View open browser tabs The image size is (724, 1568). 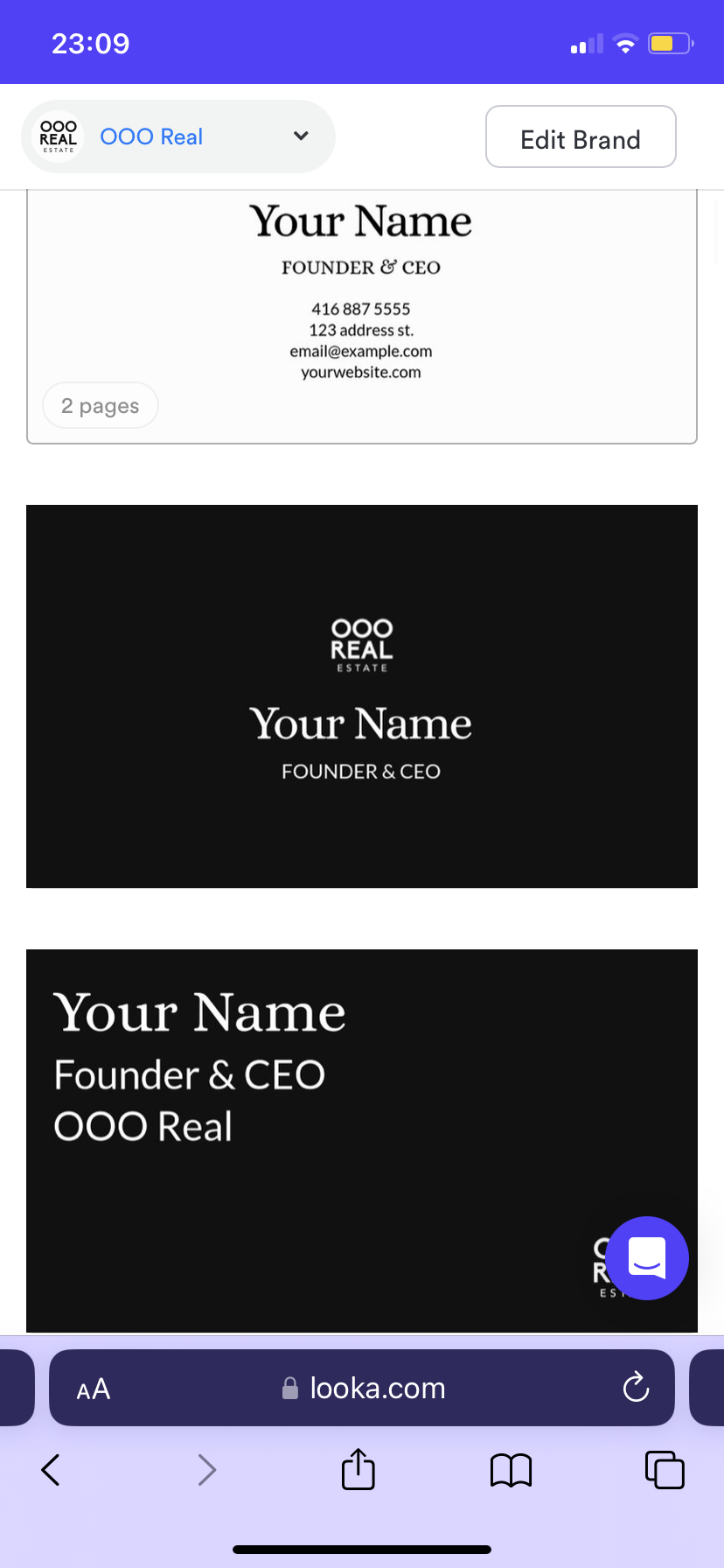point(665,1470)
